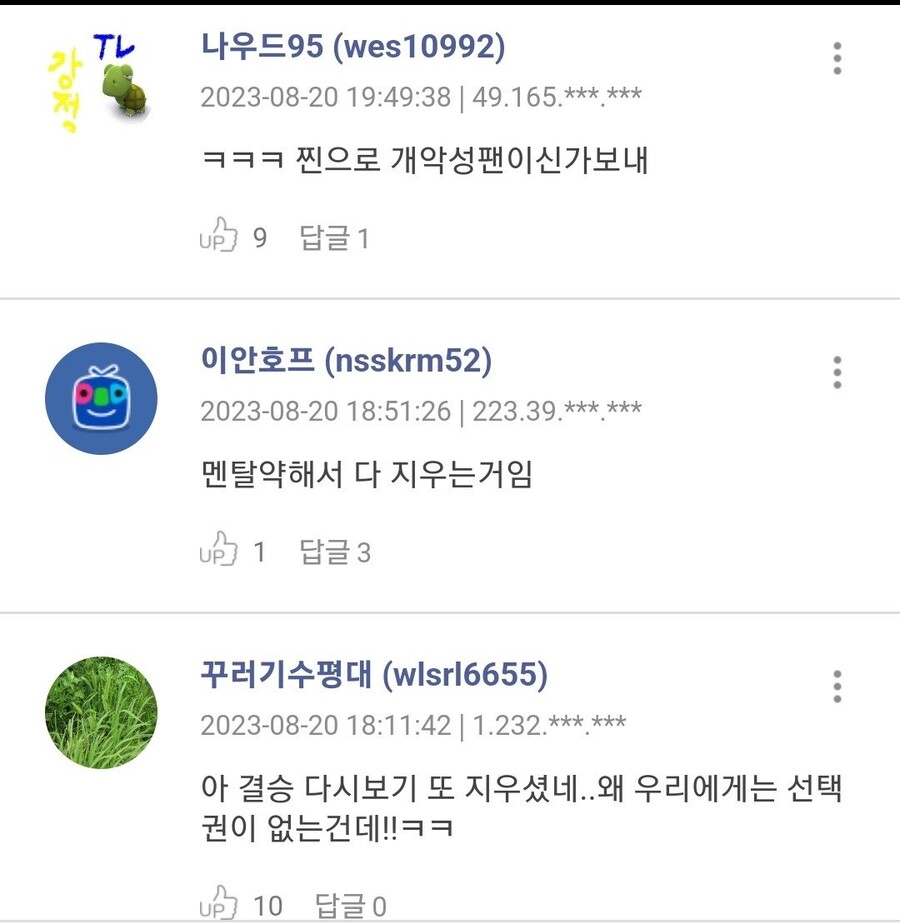Expand the 답글 3 replies under 이안호프
900x924 pixels.
335,552
